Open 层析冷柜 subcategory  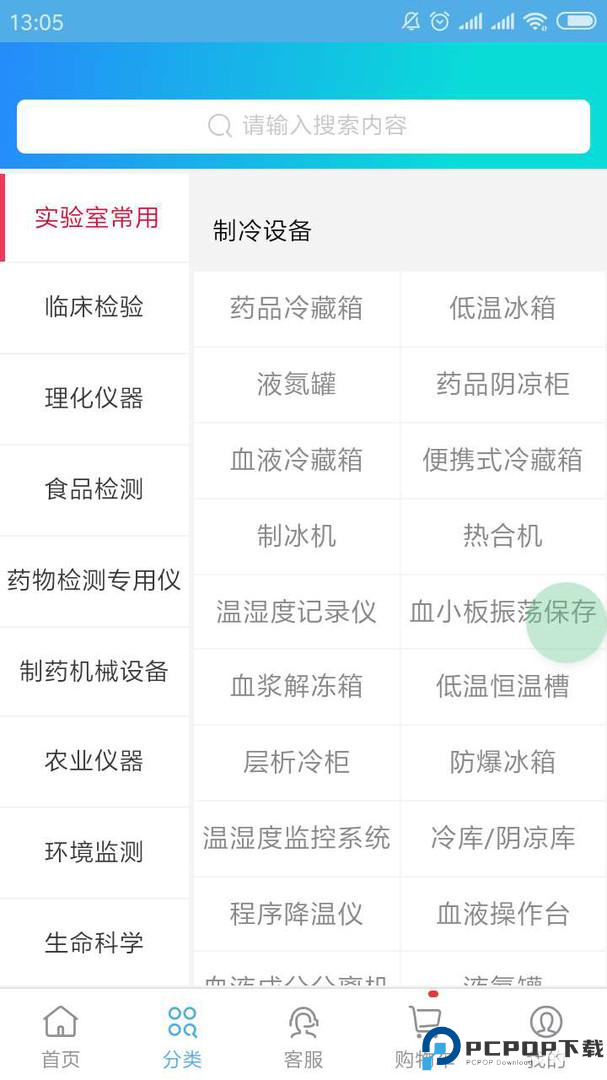tap(296, 762)
